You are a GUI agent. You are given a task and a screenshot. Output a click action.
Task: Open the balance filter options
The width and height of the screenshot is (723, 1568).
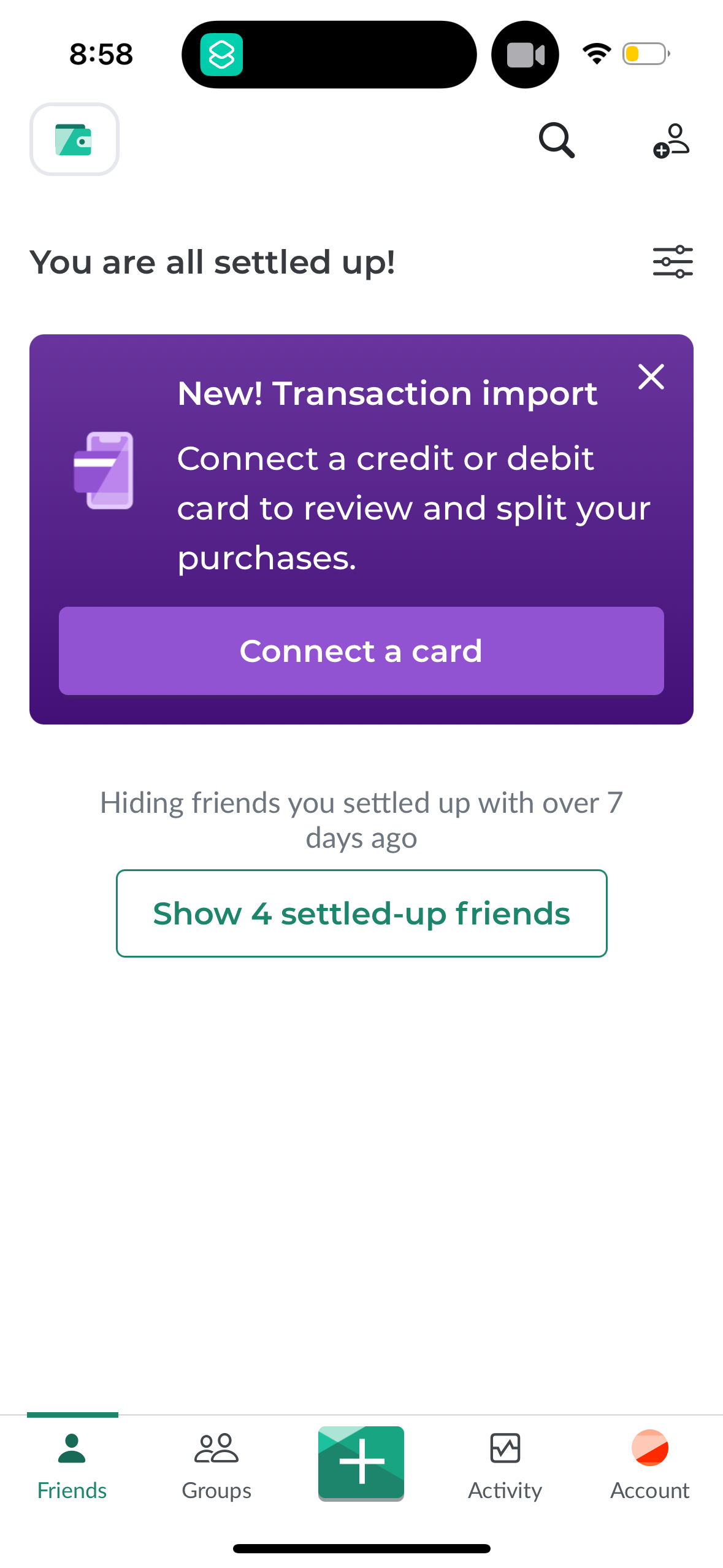pos(672,261)
